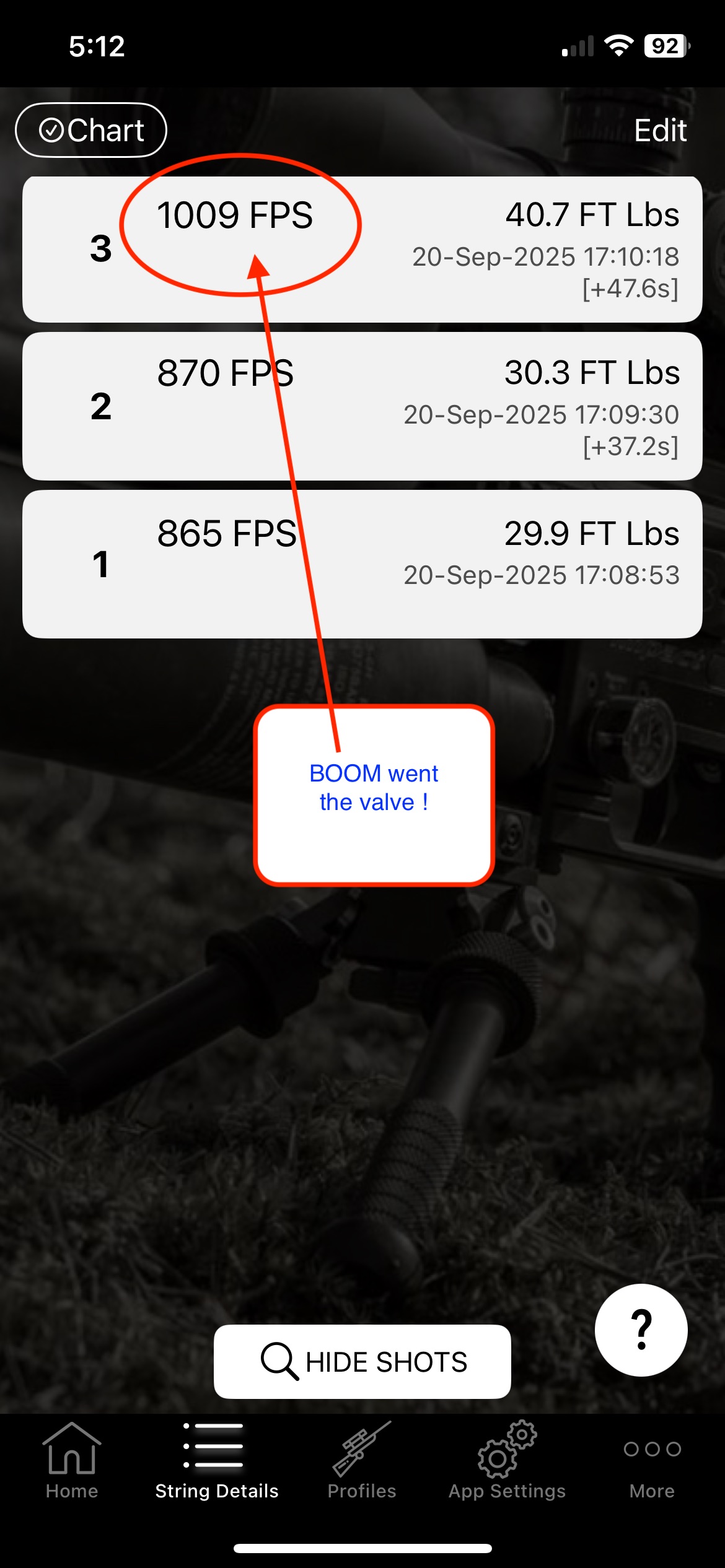The height and width of the screenshot is (1568, 725).
Task: Go to the Home tab
Action: coord(72,1460)
